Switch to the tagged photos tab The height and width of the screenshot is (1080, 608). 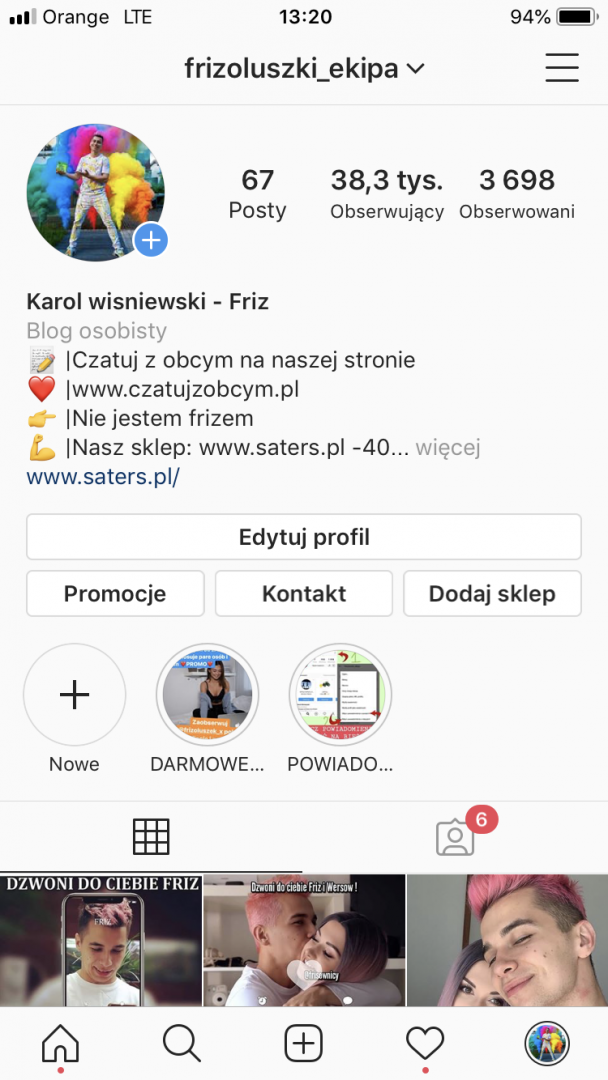(x=455, y=837)
